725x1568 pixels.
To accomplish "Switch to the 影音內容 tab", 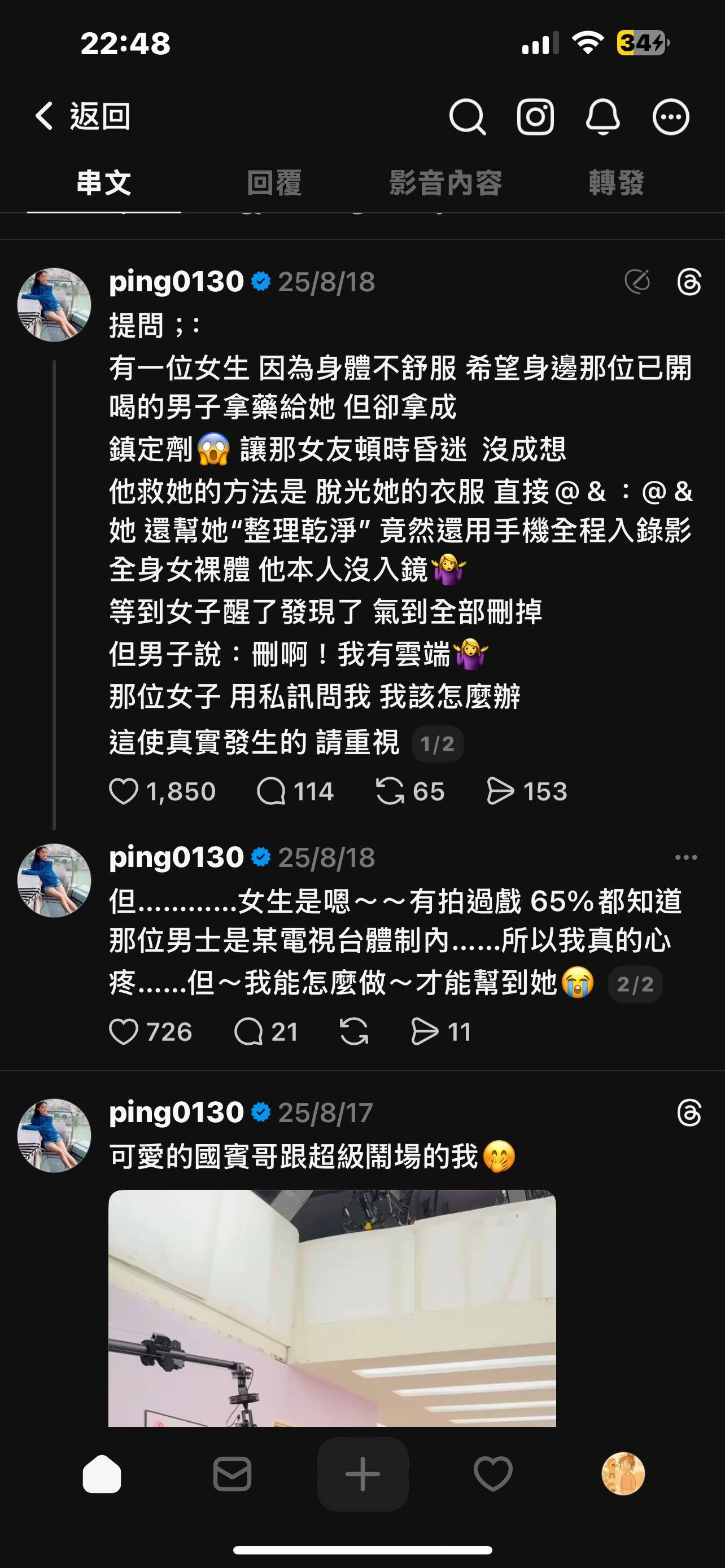I will pos(446,183).
